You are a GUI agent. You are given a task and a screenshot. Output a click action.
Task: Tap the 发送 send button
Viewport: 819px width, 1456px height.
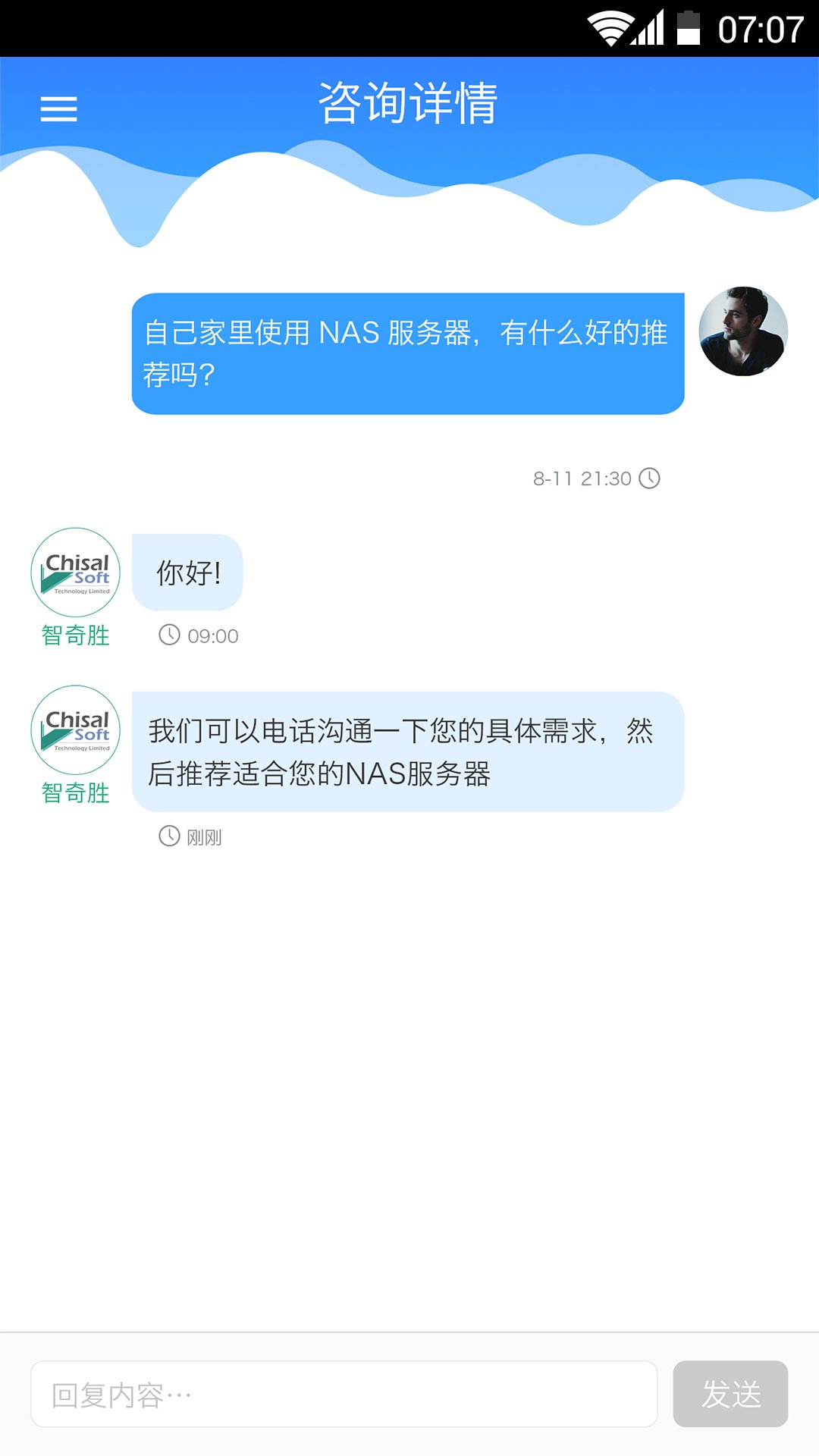[x=730, y=1394]
